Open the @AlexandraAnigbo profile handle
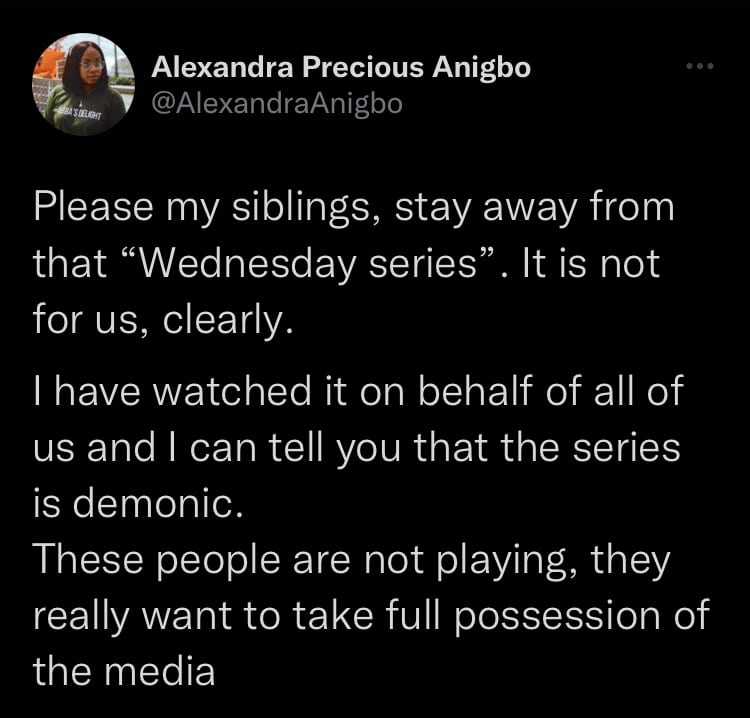This screenshot has width=750, height=718. click(276, 103)
